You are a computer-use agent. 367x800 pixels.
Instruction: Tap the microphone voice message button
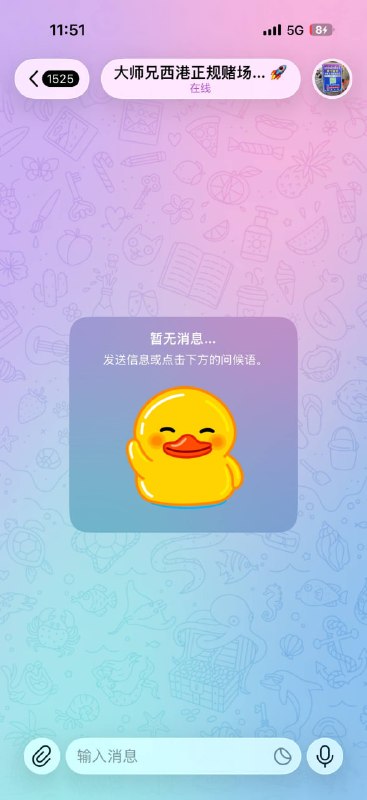tap(325, 756)
